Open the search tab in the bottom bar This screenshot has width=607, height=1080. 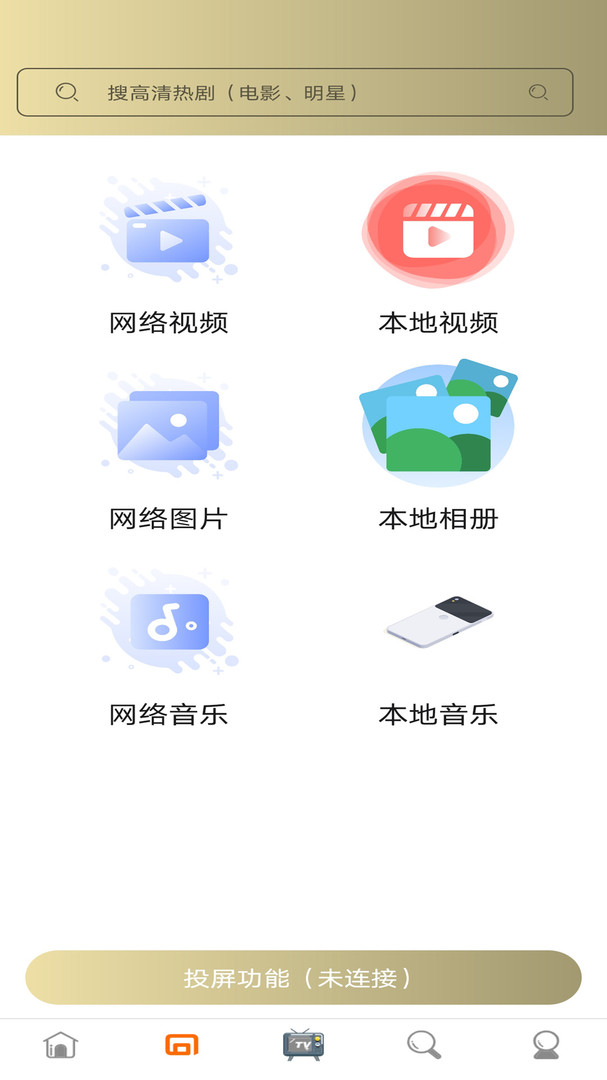click(x=424, y=1045)
